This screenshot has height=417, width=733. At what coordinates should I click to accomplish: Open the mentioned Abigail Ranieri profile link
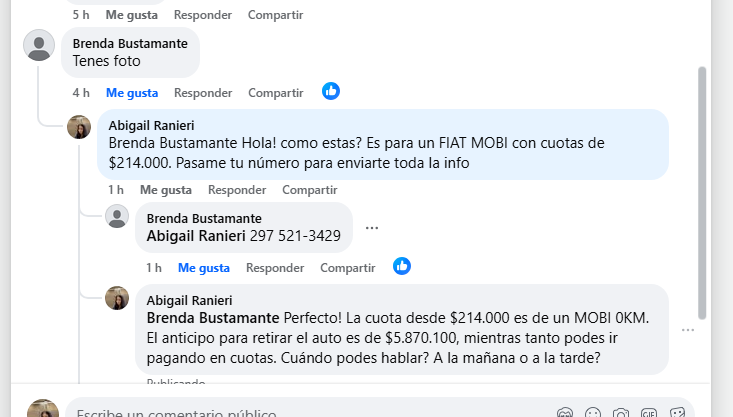[196, 236]
